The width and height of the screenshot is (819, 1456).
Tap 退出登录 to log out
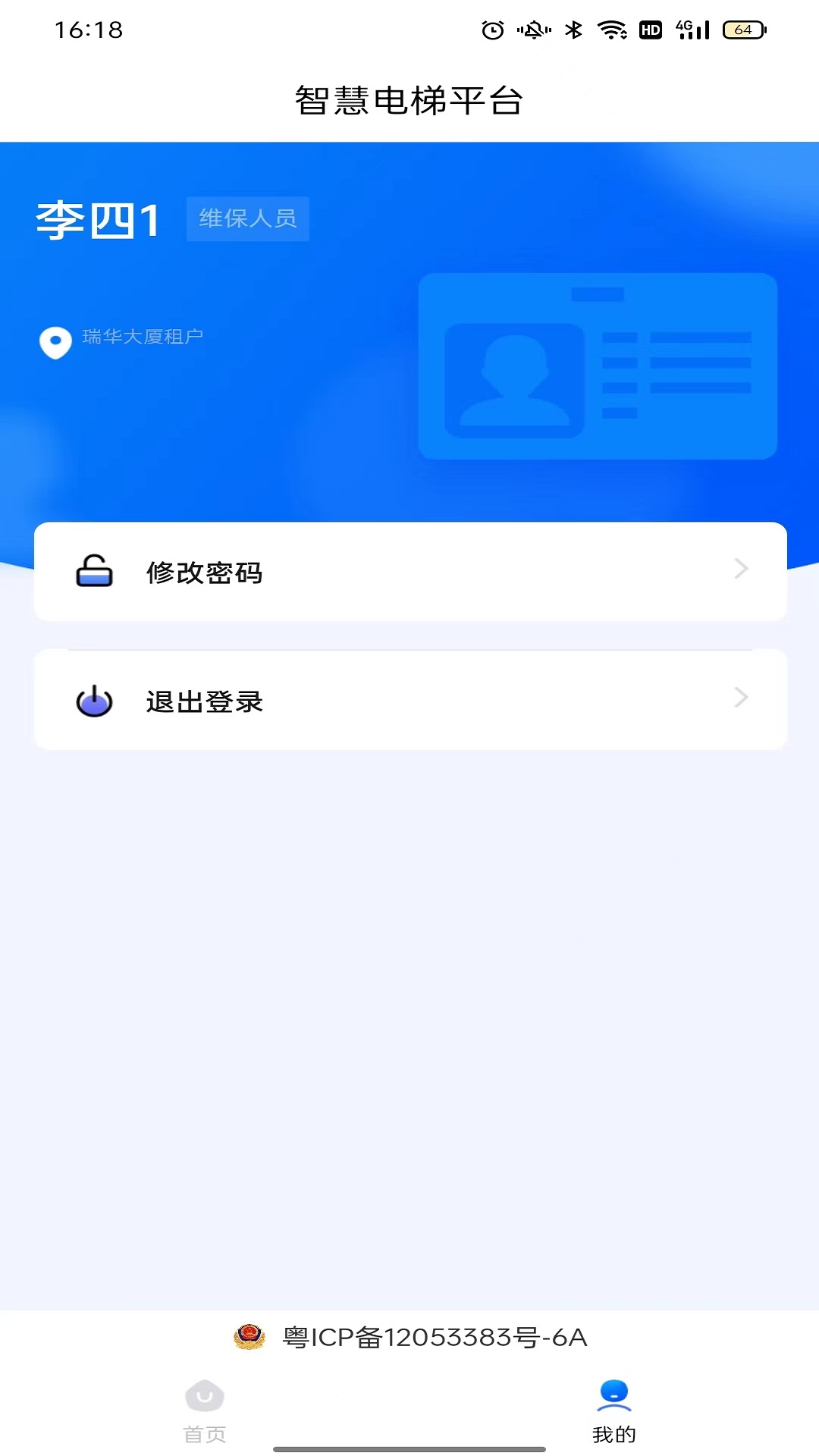click(409, 701)
